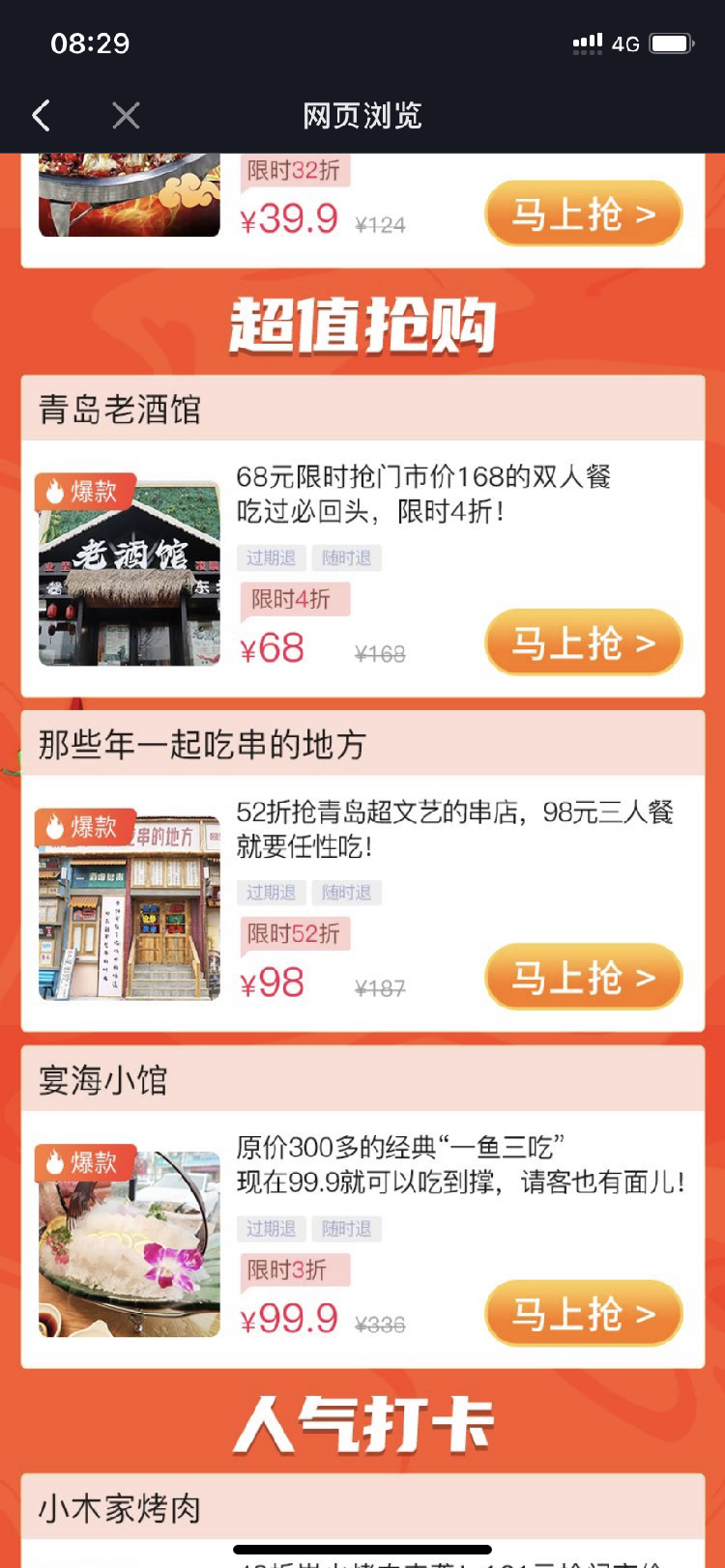Tap 马上抢 on the ¥99.9 宴海小馆 deal
Image resolution: width=725 pixels, height=1568 pixels.
point(583,1313)
